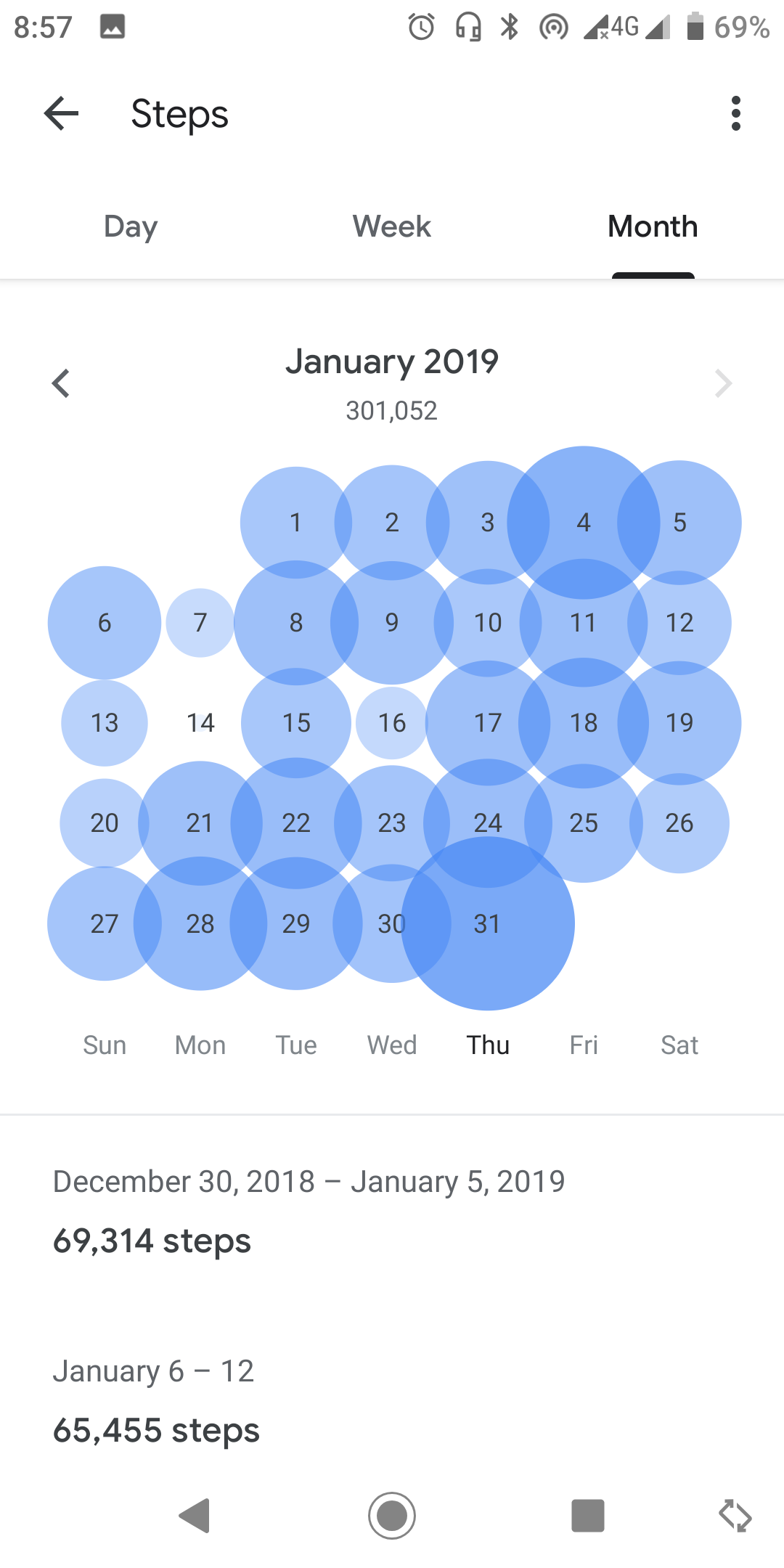Tap day 6 bubble
The height and width of the screenshot is (1568, 784).
click(105, 622)
